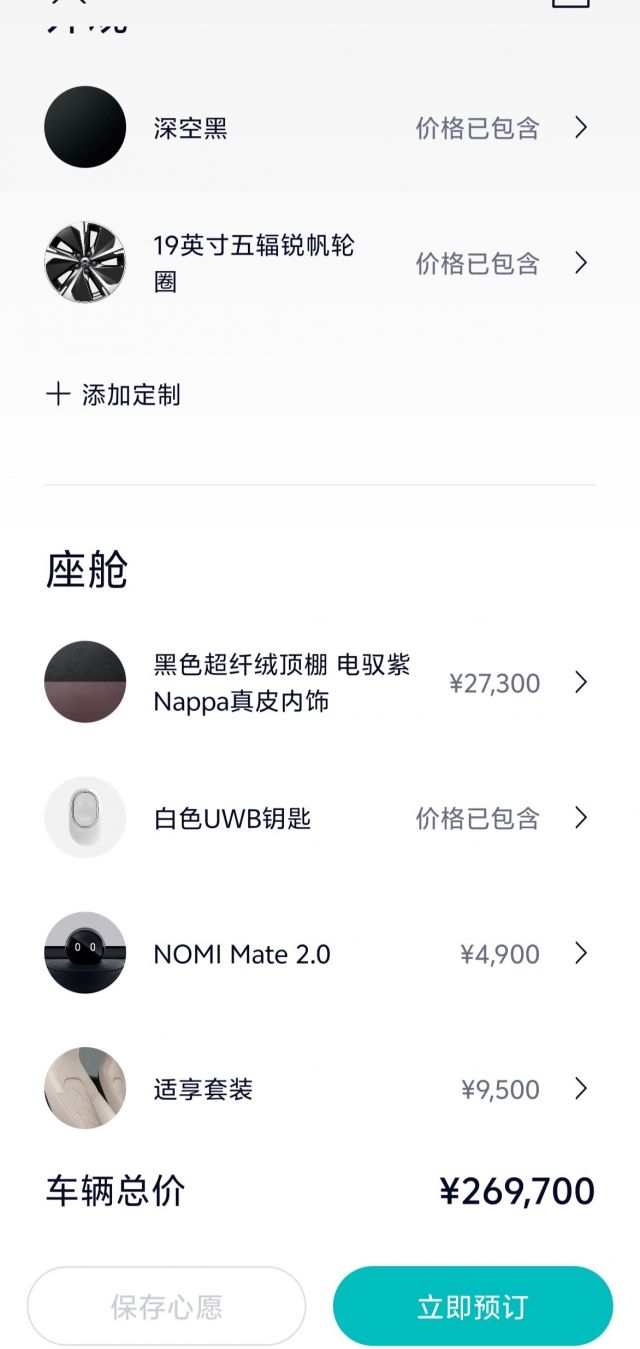Open the 19英寸五辐锐帆轮圈 wheel option

pos(320,263)
